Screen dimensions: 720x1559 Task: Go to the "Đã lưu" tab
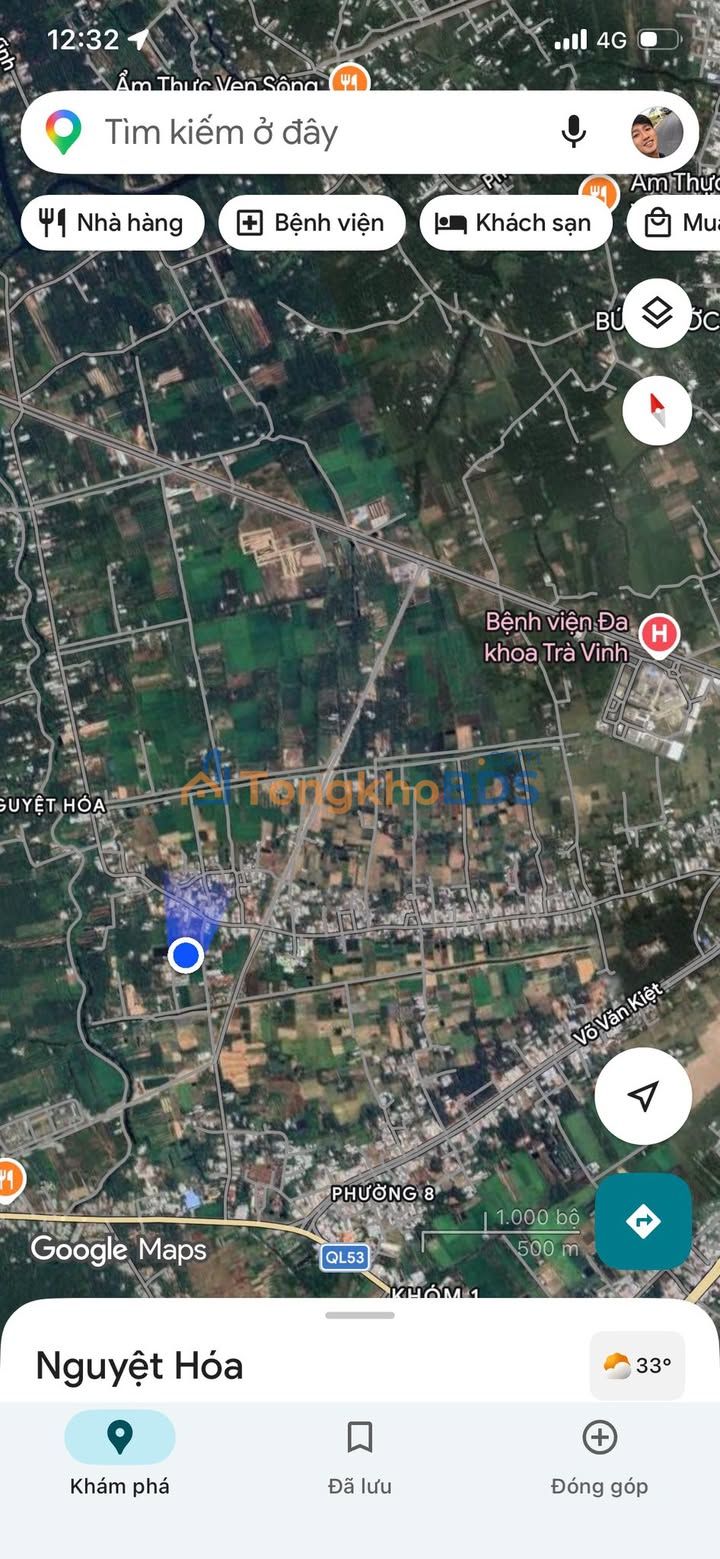tap(360, 1453)
